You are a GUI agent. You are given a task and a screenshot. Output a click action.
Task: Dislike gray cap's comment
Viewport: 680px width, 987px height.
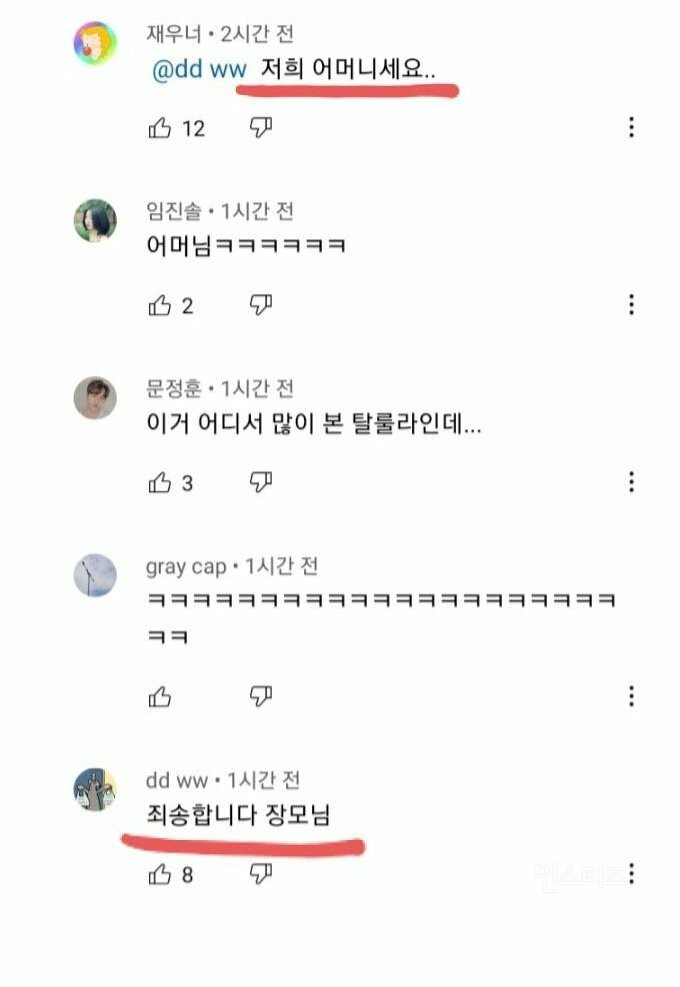pyautogui.click(x=260, y=695)
